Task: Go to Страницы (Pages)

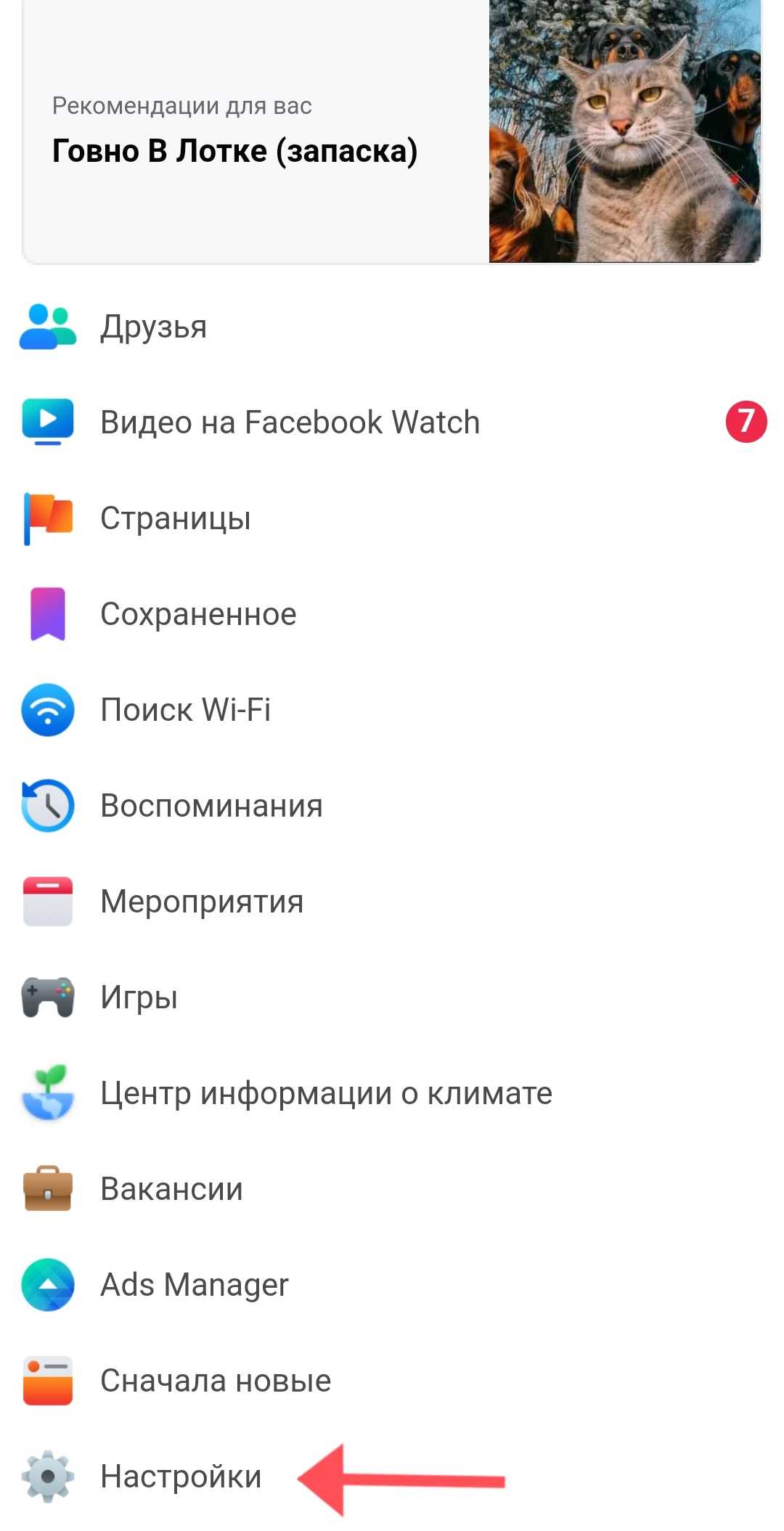Action: point(176,518)
